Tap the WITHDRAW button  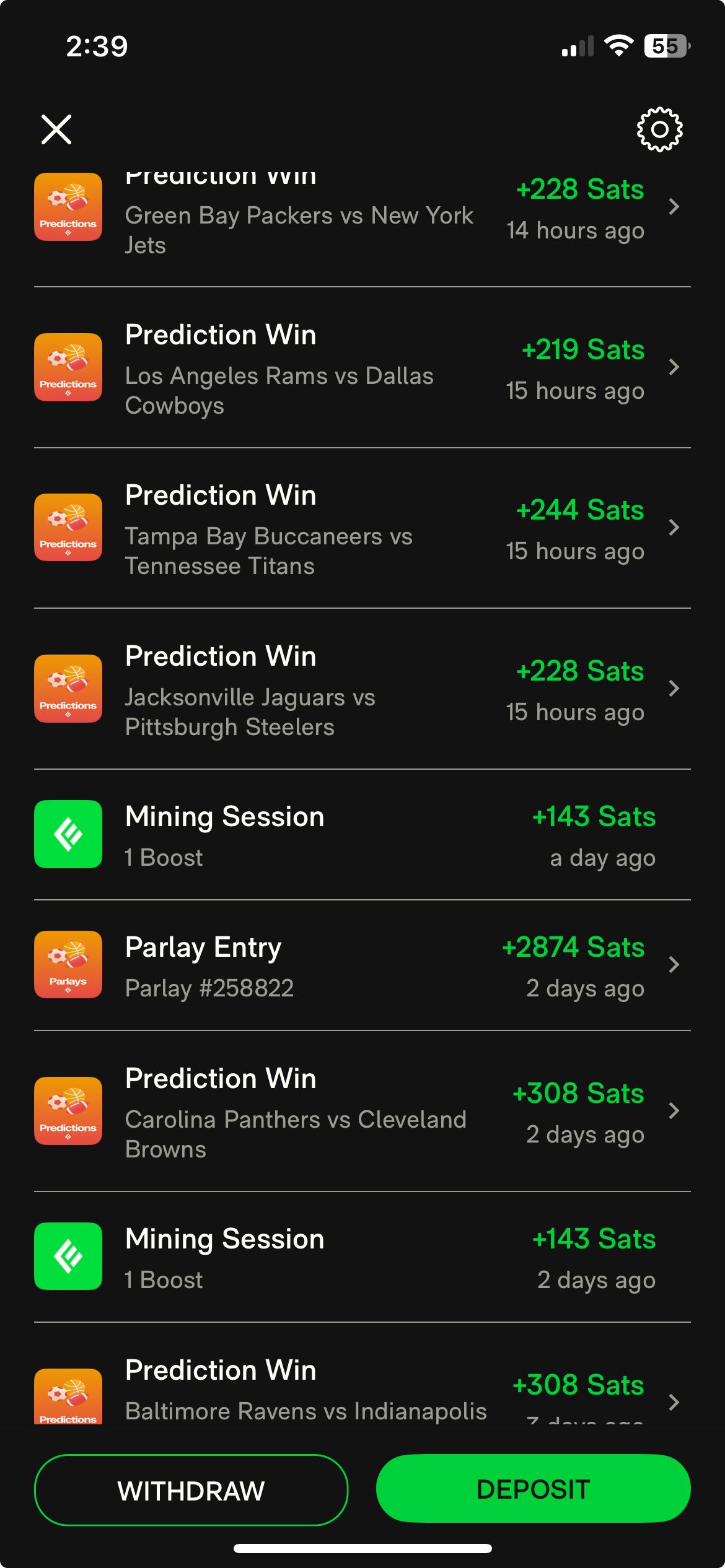[x=191, y=1490]
